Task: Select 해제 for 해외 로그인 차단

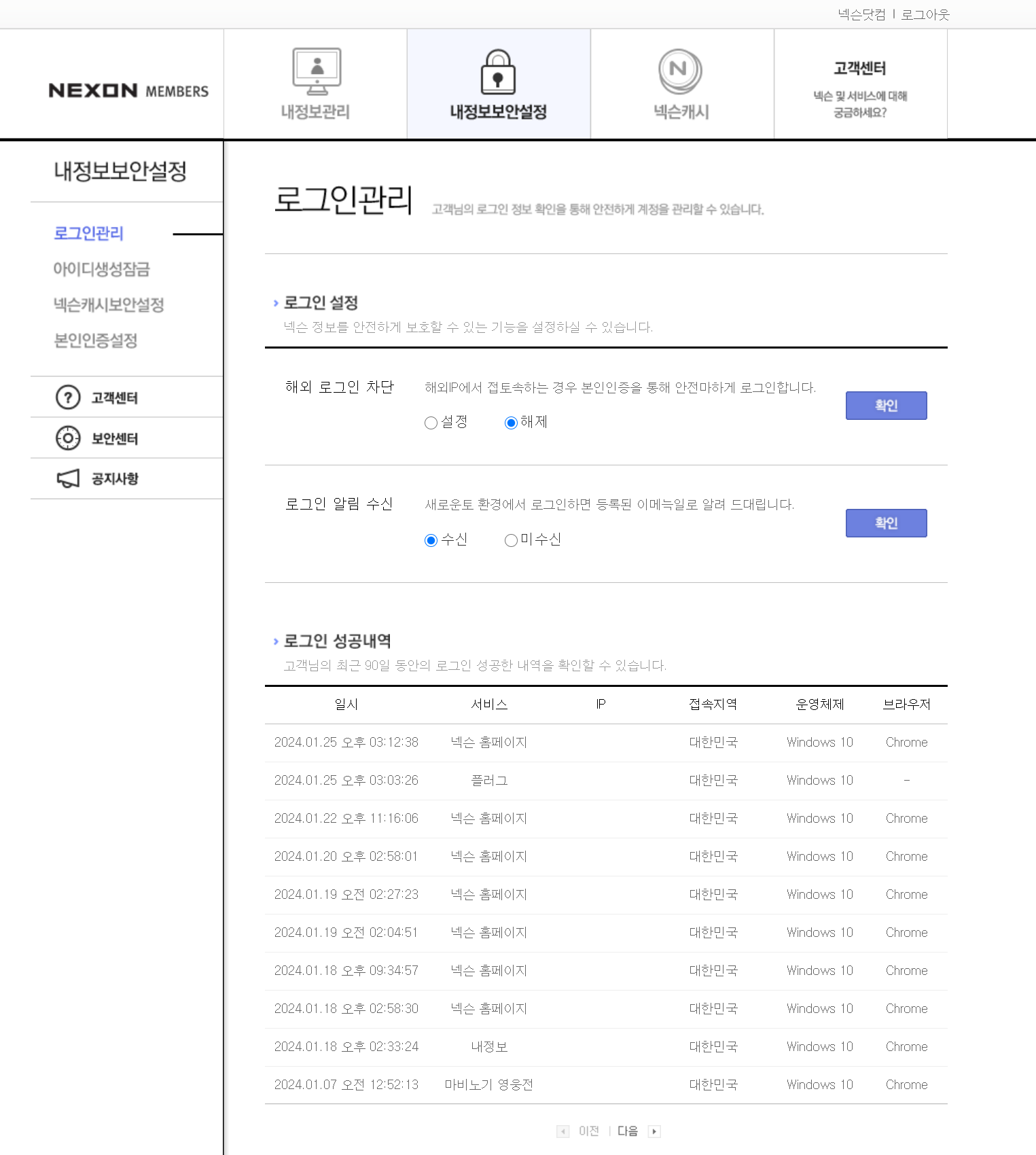Action: pos(512,423)
